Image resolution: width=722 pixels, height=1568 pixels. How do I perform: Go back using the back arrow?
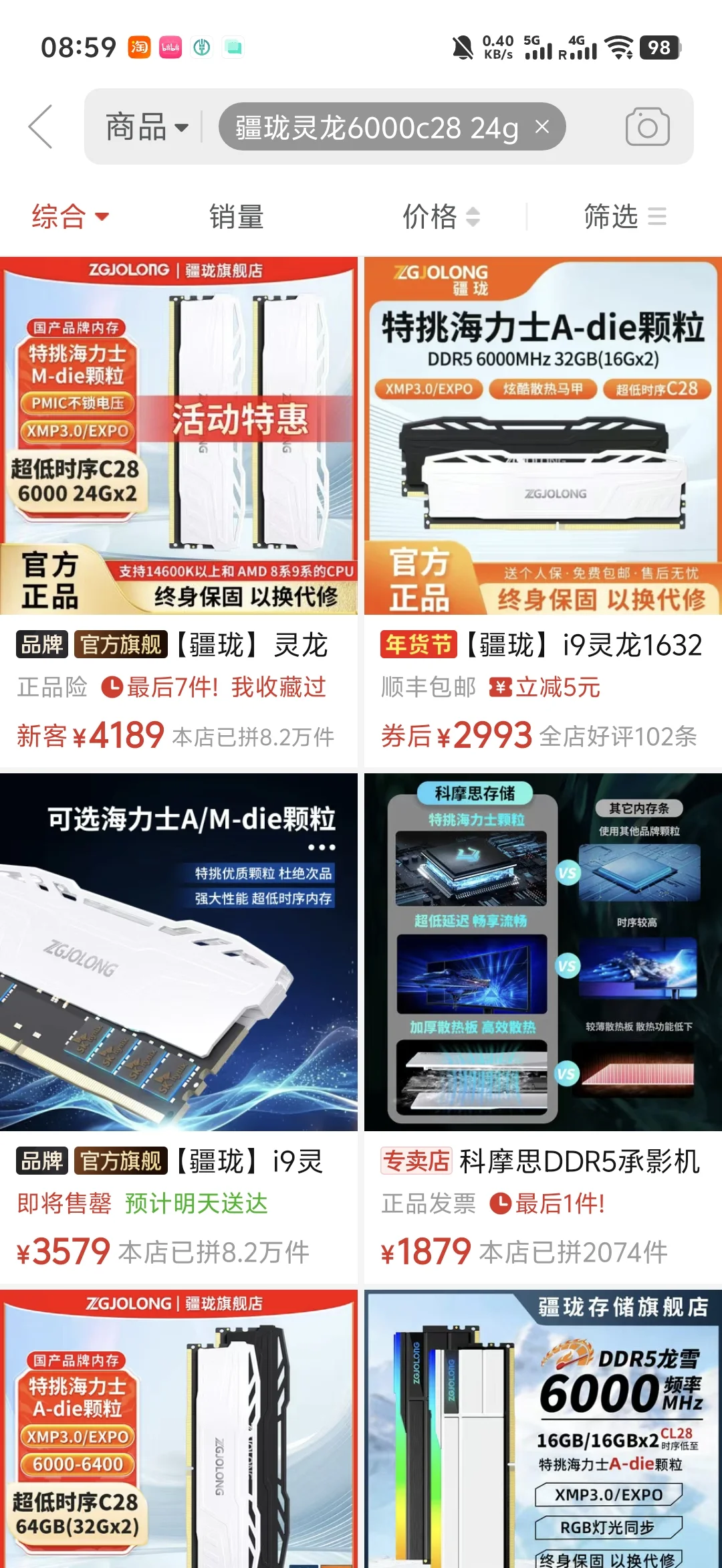pos(41,126)
